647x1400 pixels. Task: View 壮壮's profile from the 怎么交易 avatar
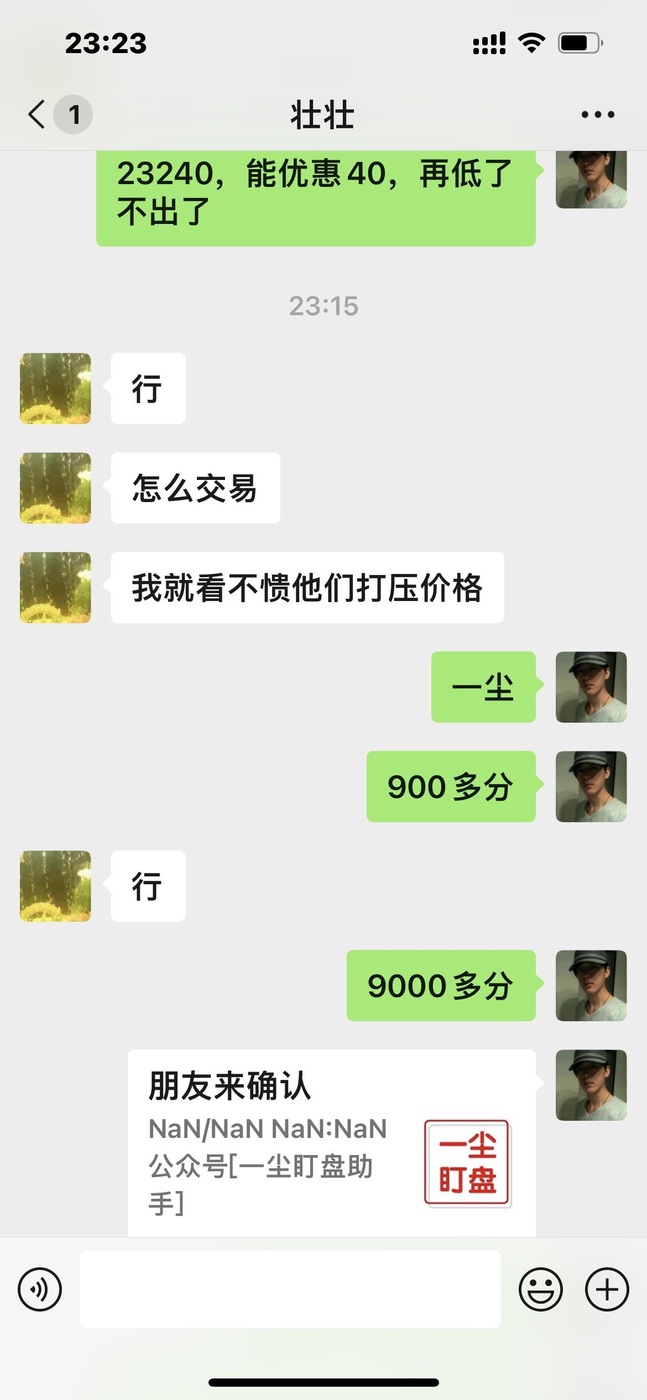pyautogui.click(x=55, y=488)
